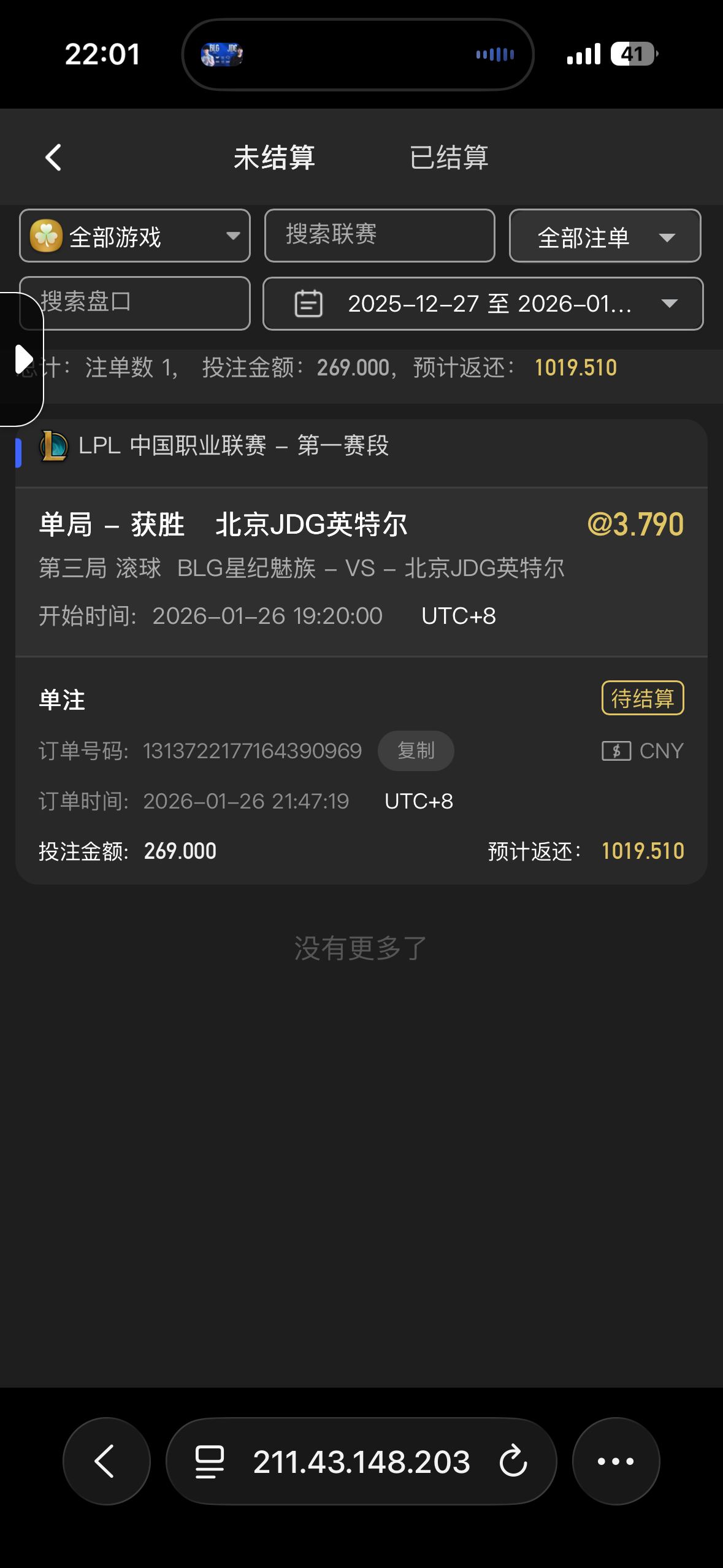
Task: Expand the 全部游戏 game dropdown
Action: coord(135,236)
